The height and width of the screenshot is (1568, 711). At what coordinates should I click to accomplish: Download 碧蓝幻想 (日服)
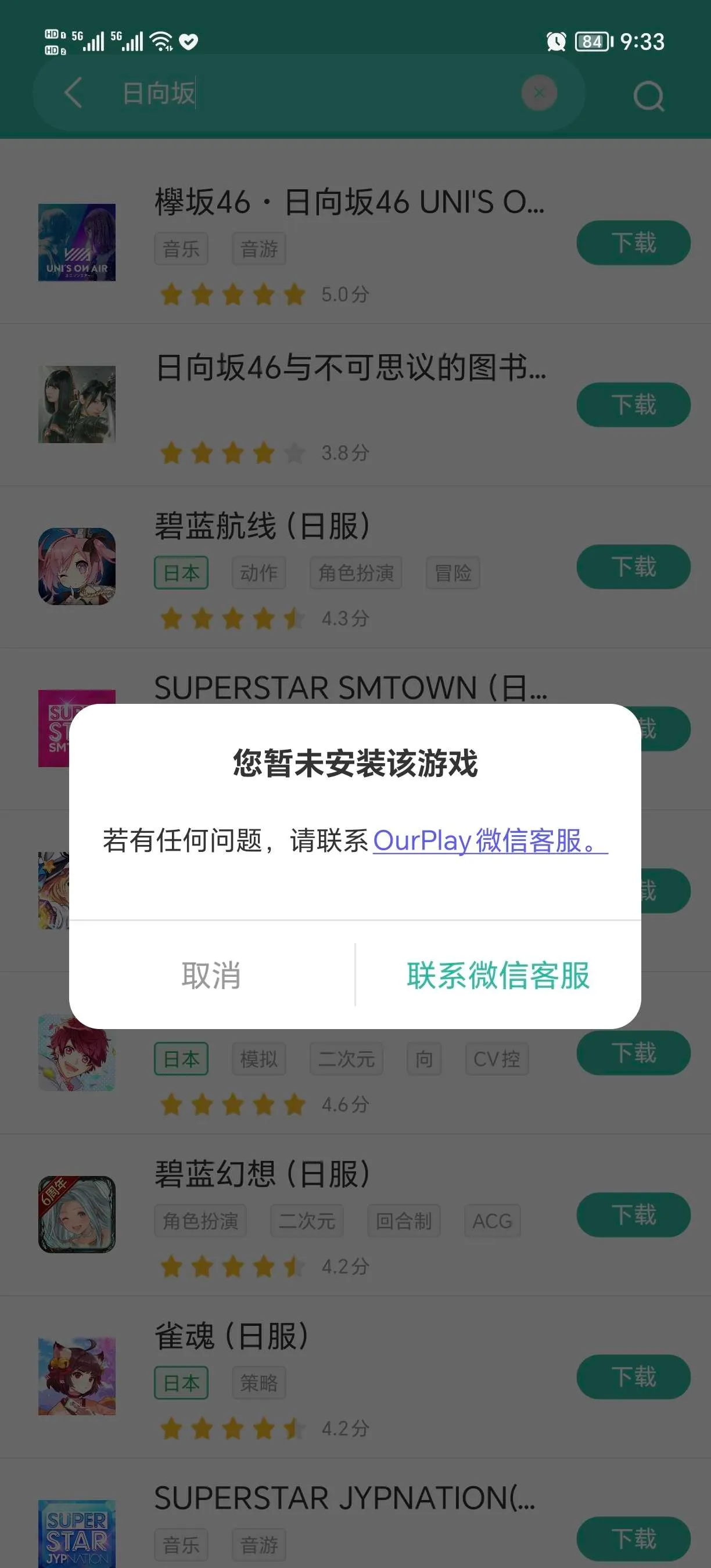pyautogui.click(x=633, y=1214)
